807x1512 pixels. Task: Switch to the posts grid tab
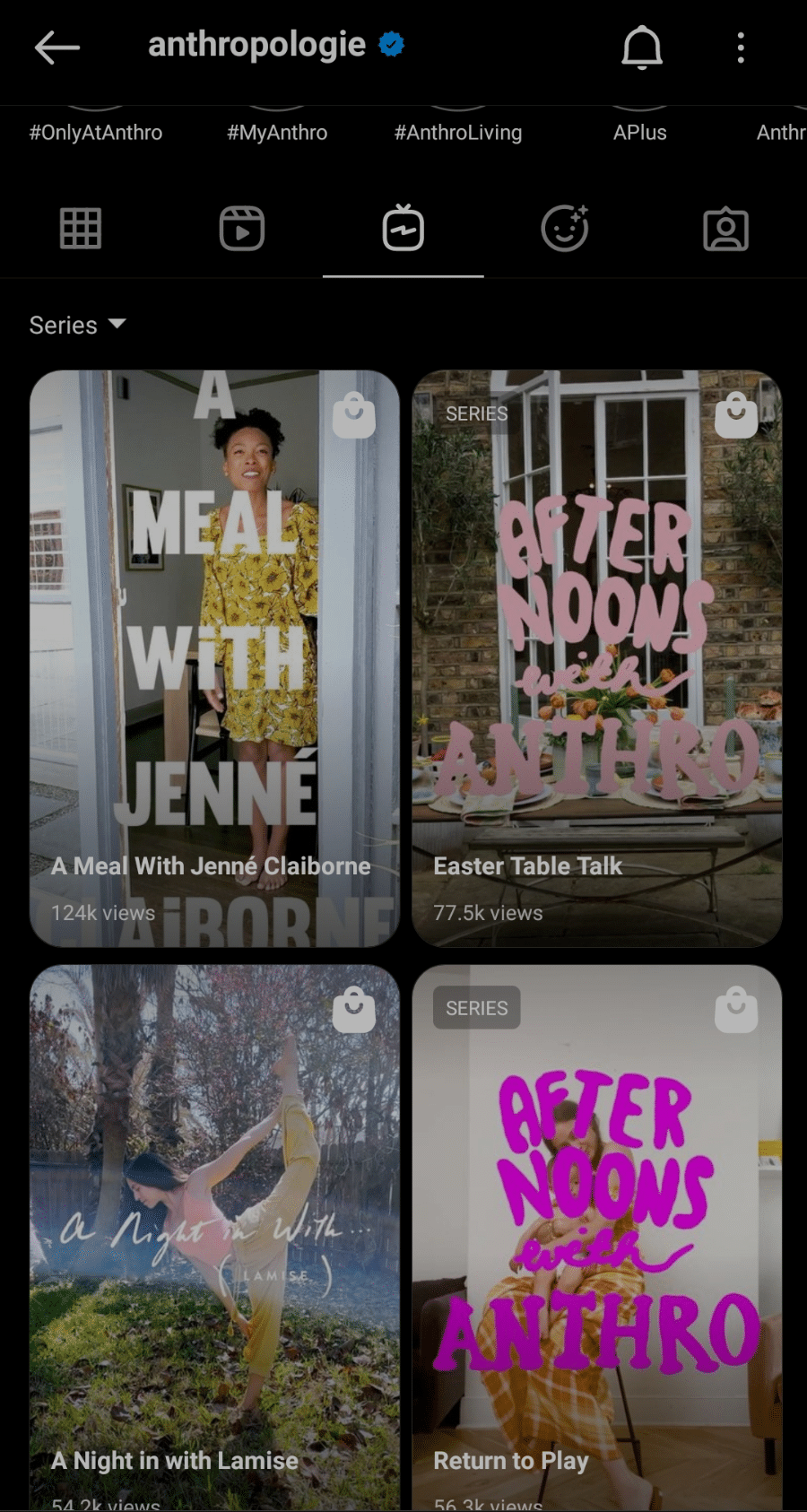(x=81, y=229)
